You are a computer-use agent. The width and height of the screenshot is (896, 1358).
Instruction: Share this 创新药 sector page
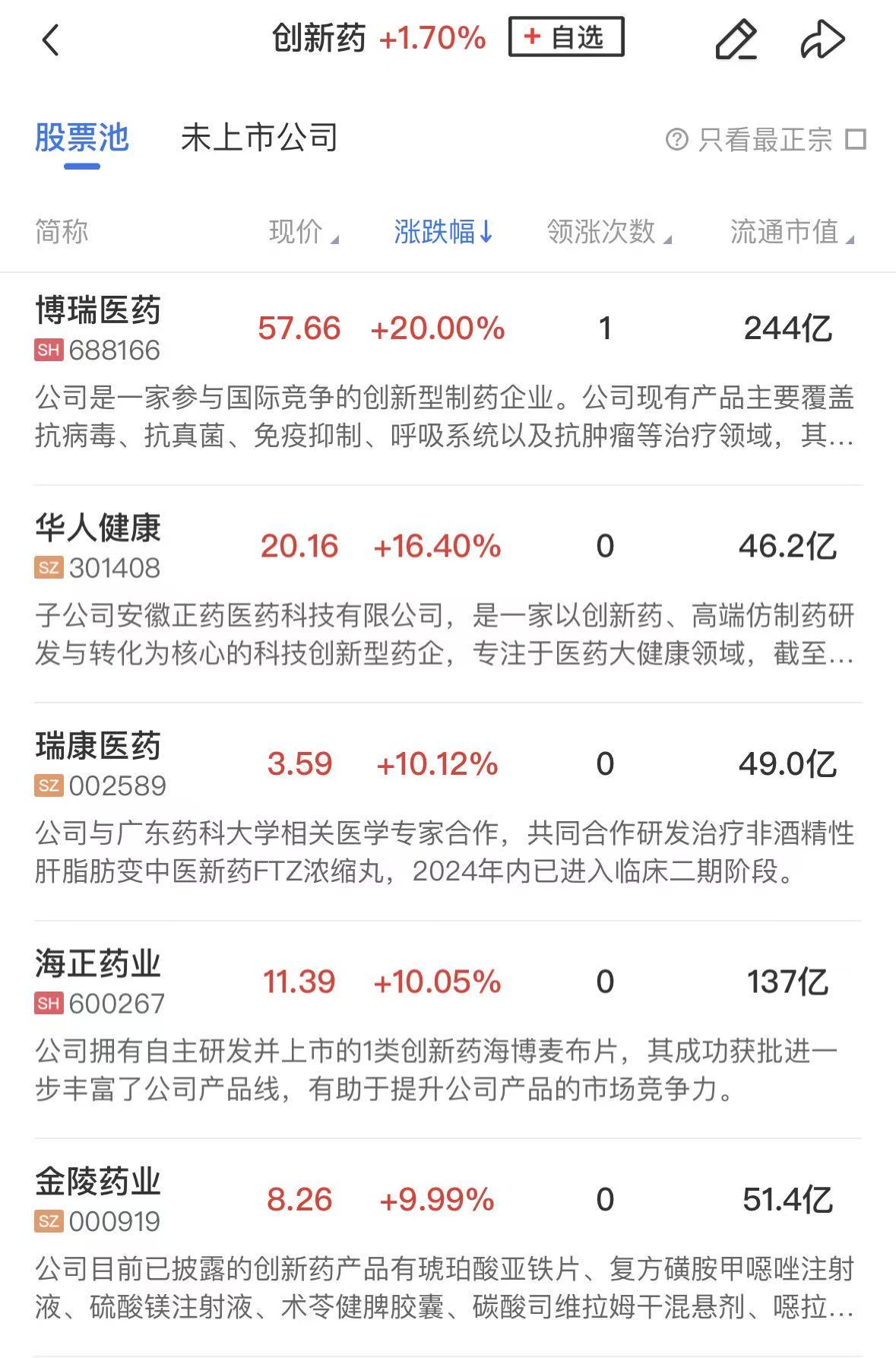(822, 40)
